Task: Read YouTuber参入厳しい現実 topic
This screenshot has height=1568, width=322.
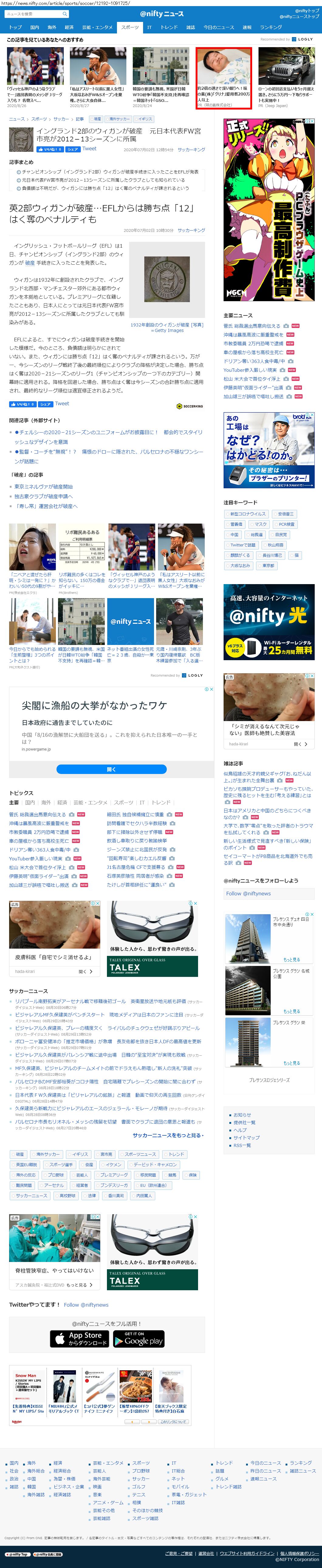Action: pyautogui.click(x=36, y=858)
